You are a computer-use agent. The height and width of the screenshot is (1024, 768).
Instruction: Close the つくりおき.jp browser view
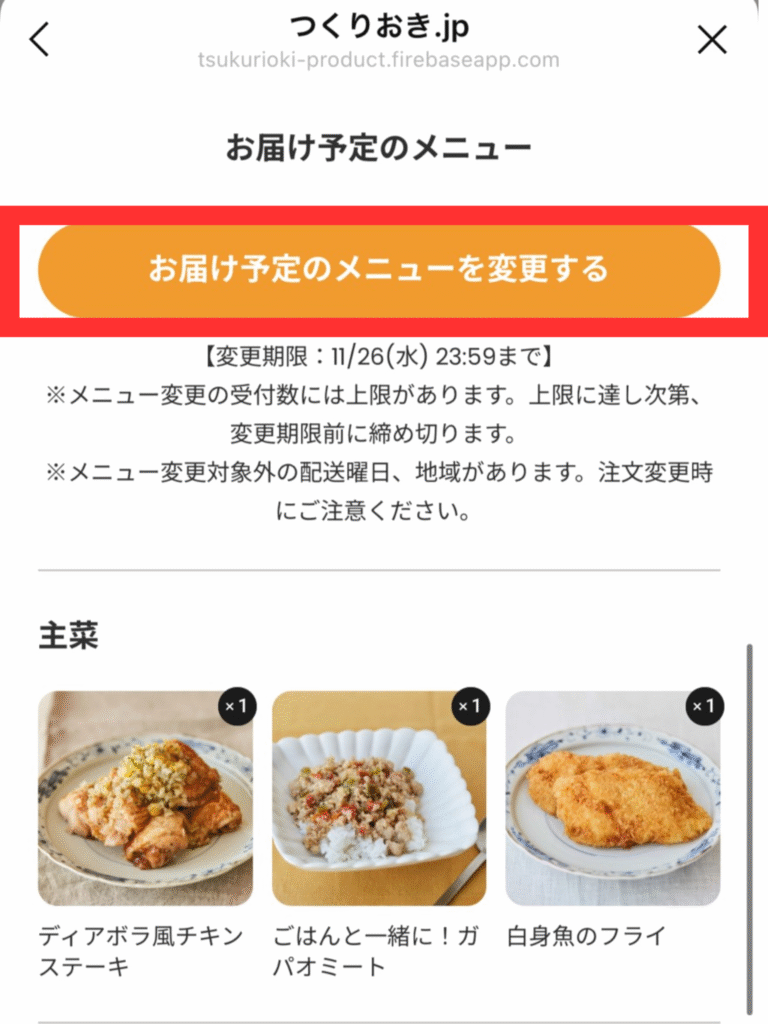[712, 41]
